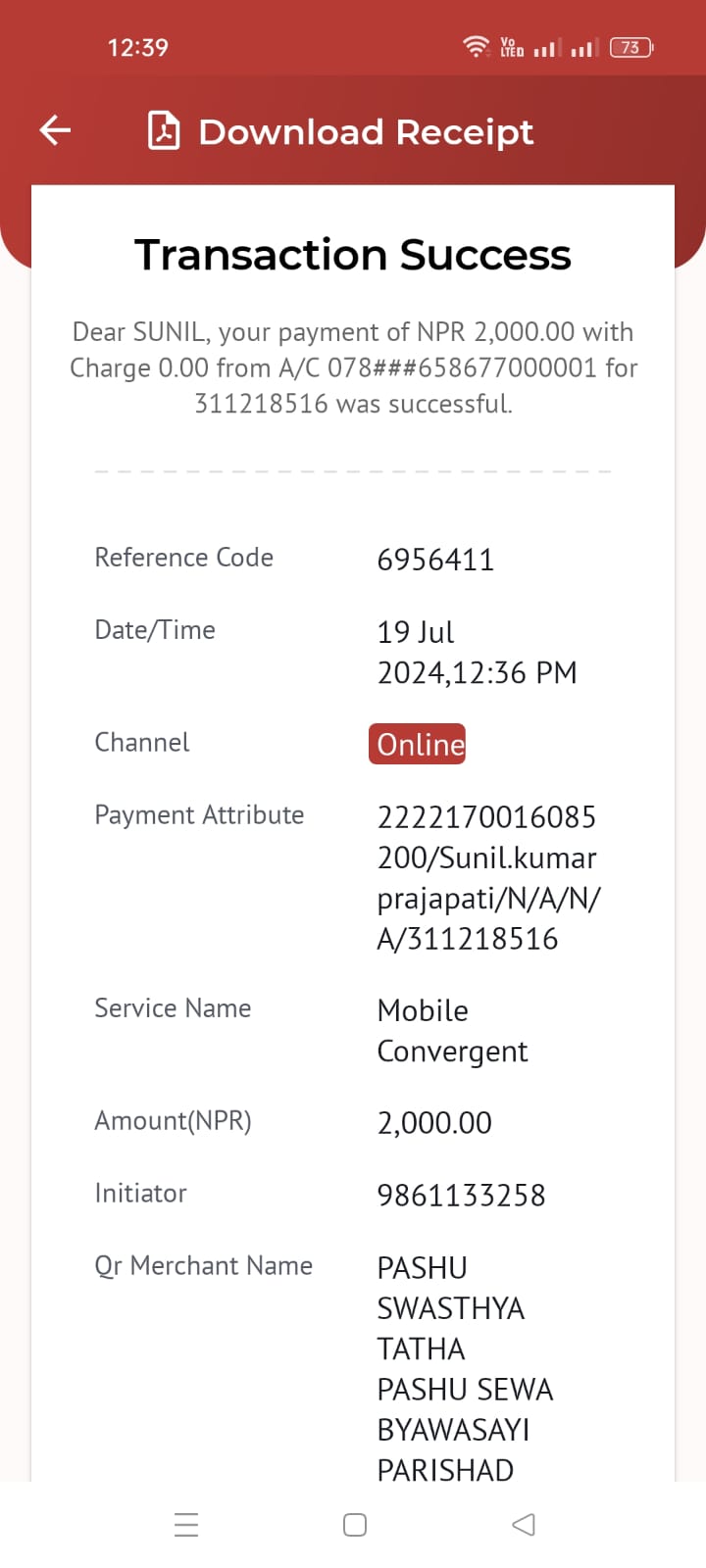Download the transaction receipt PDF

[340, 130]
